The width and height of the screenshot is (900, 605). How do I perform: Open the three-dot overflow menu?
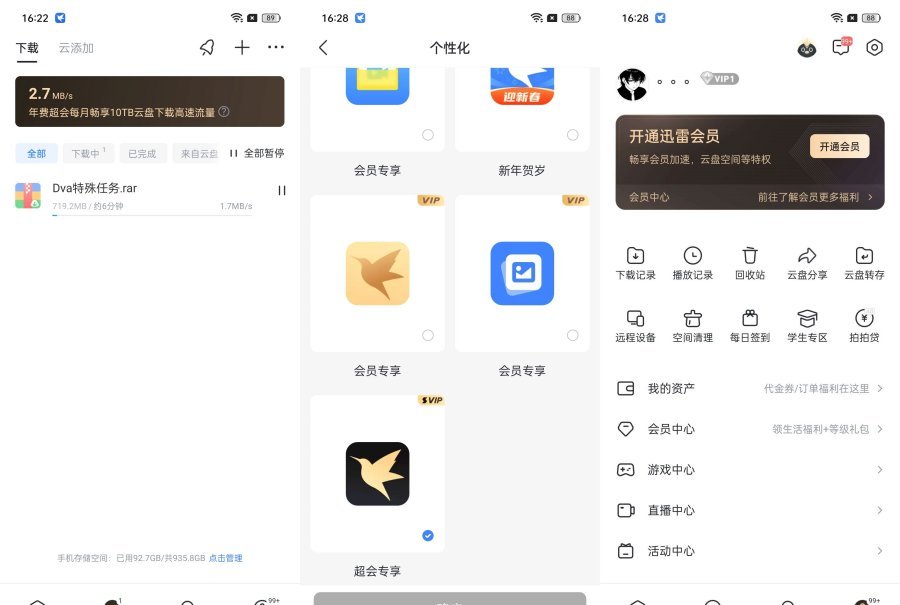pyautogui.click(x=276, y=47)
